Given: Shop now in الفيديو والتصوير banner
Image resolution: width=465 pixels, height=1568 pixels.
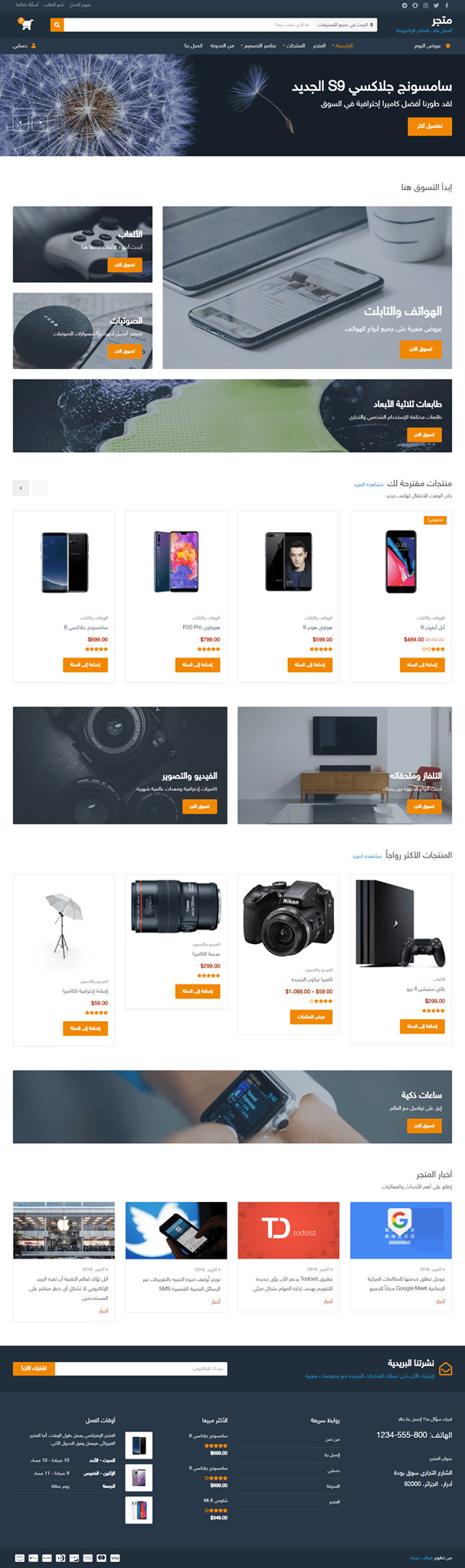Looking at the screenshot, I should coord(199,806).
